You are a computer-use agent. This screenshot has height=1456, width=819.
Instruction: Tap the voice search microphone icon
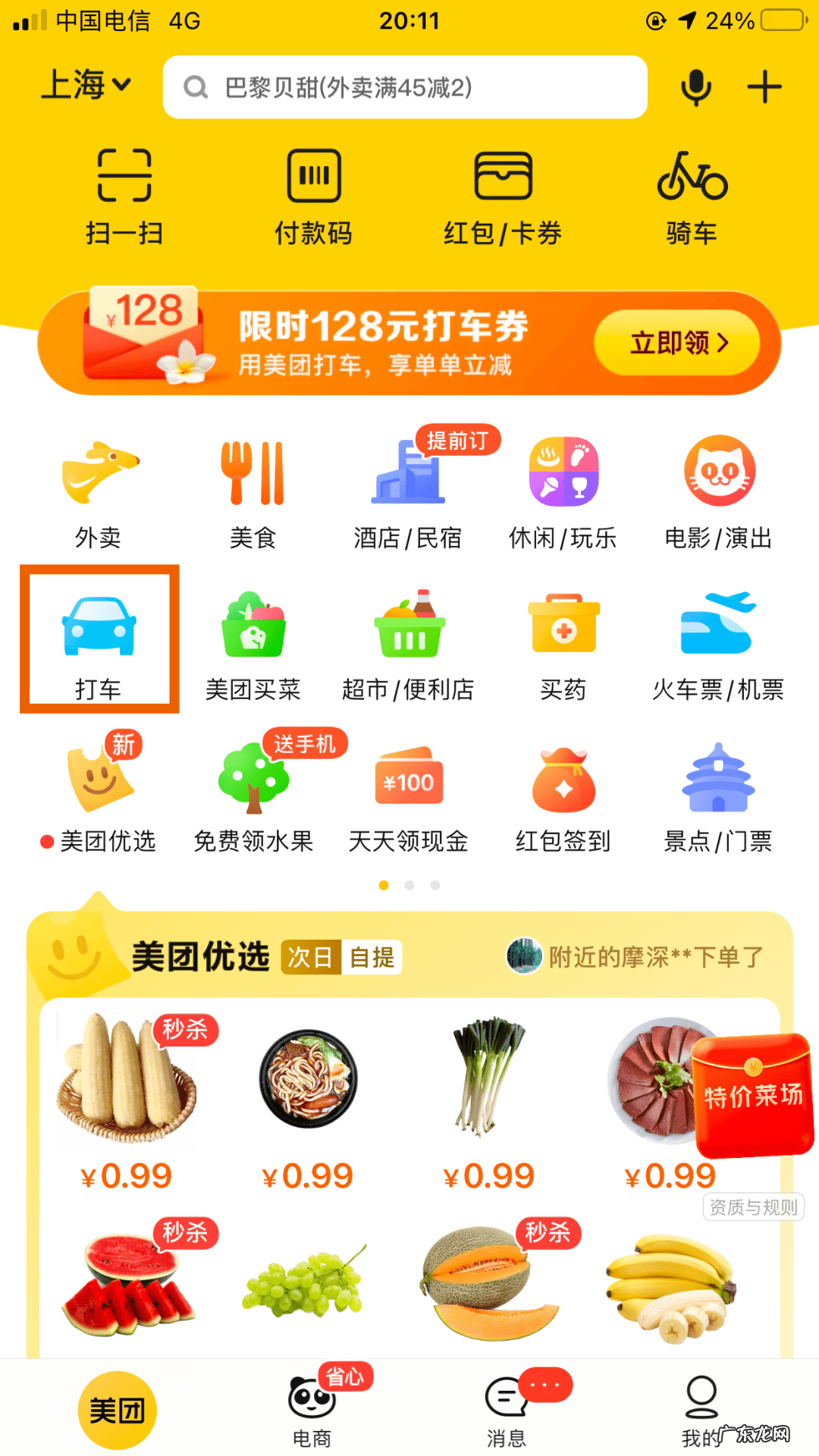point(695,86)
